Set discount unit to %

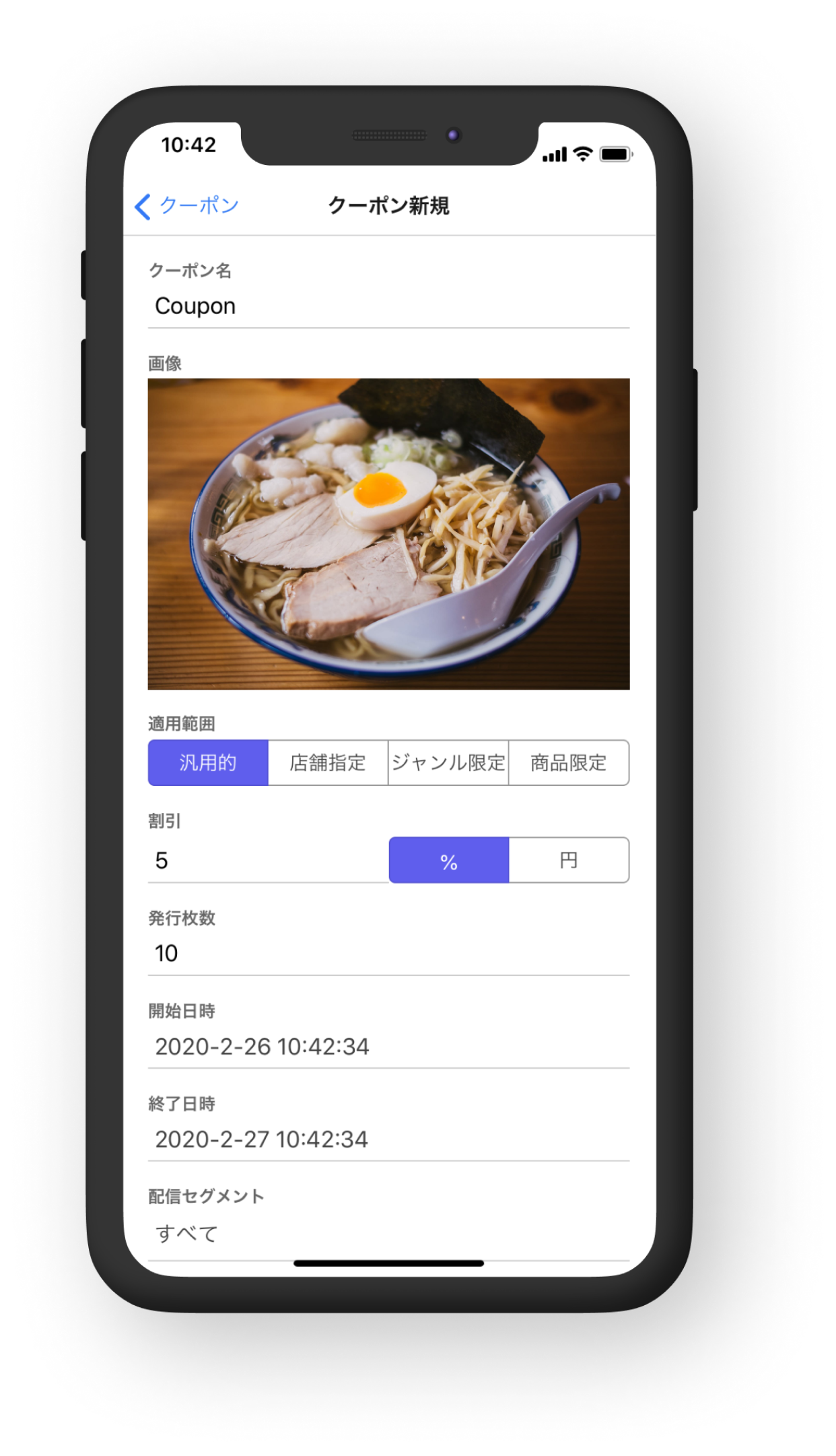[x=449, y=860]
